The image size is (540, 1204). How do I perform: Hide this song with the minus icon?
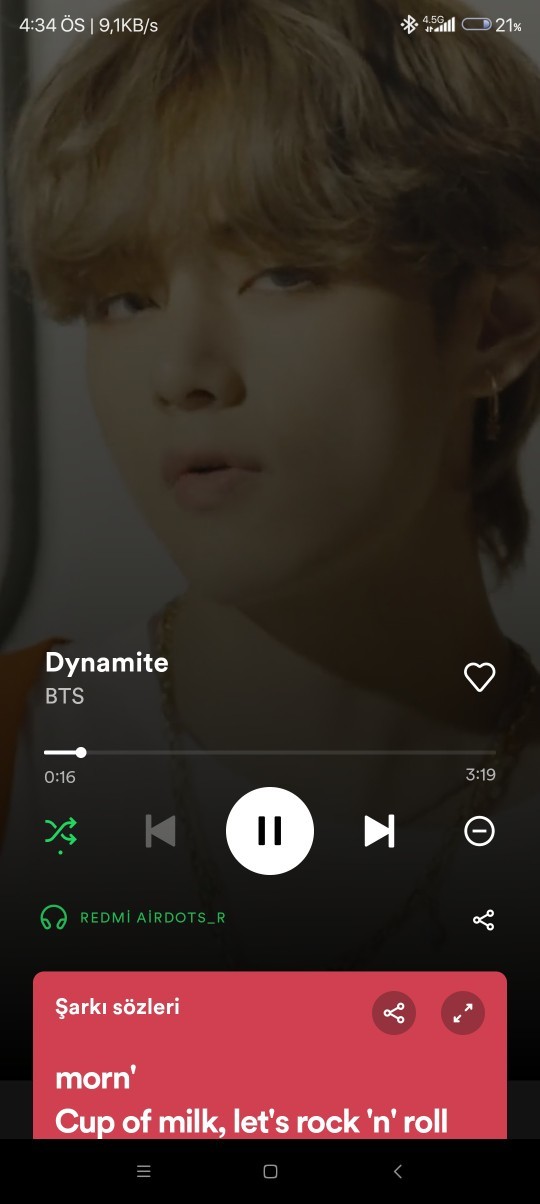(480, 831)
